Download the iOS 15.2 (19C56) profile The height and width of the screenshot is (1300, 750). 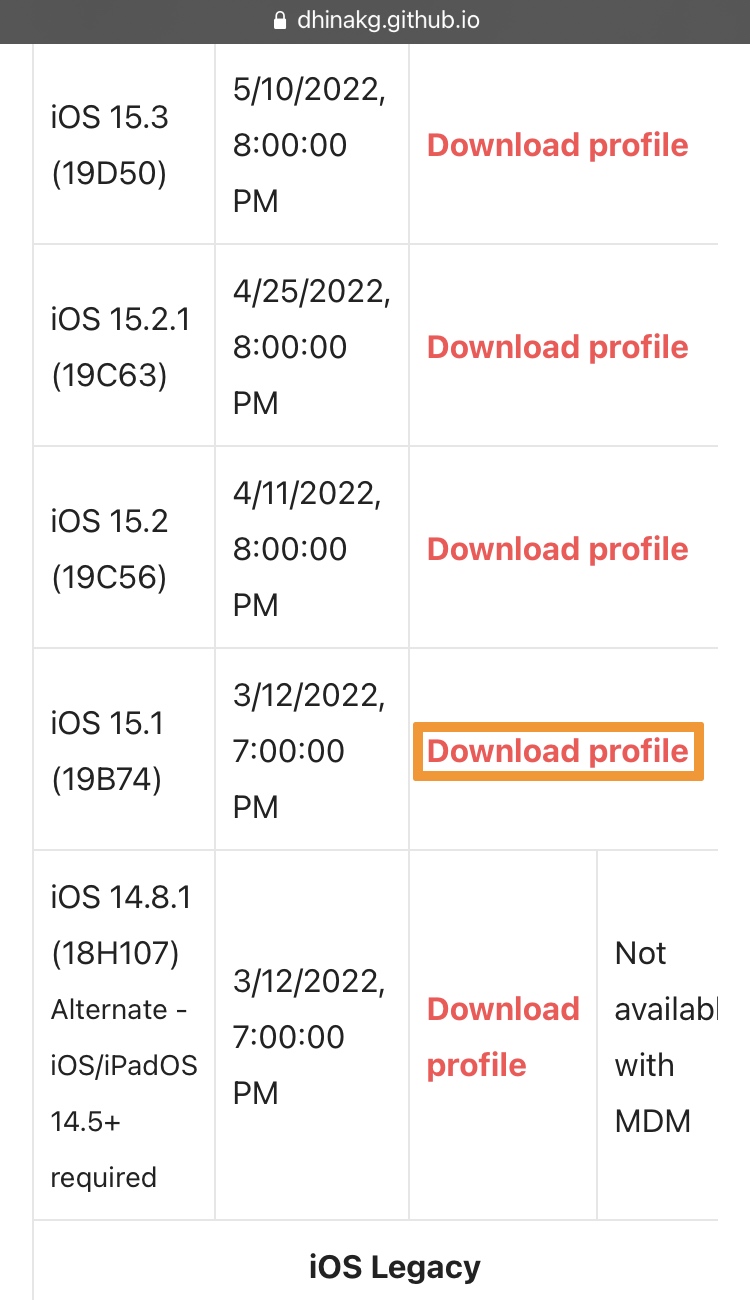(557, 550)
